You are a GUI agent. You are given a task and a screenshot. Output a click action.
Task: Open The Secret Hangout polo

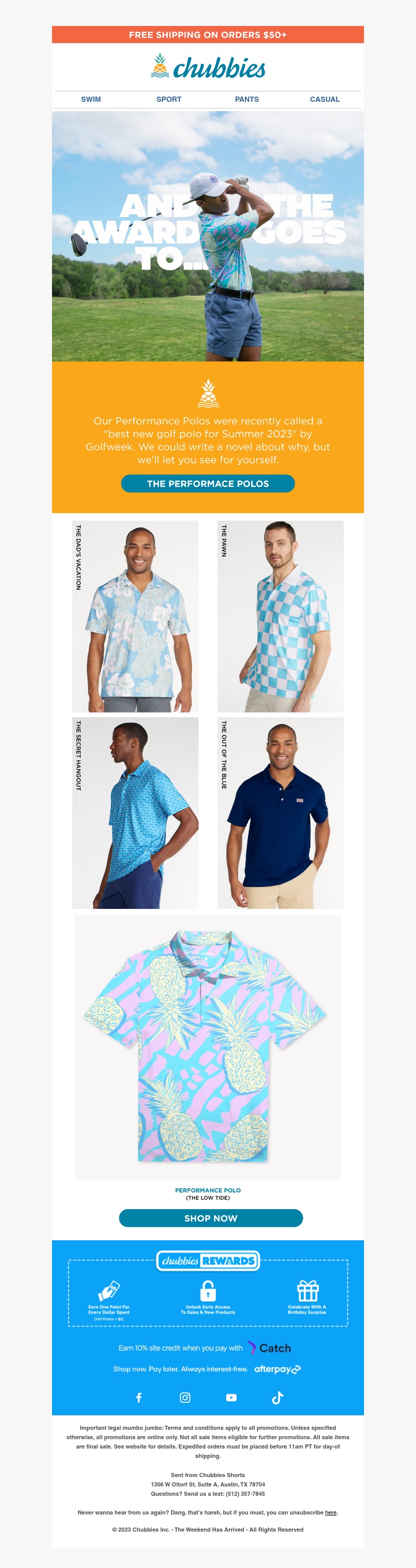[x=135, y=813]
